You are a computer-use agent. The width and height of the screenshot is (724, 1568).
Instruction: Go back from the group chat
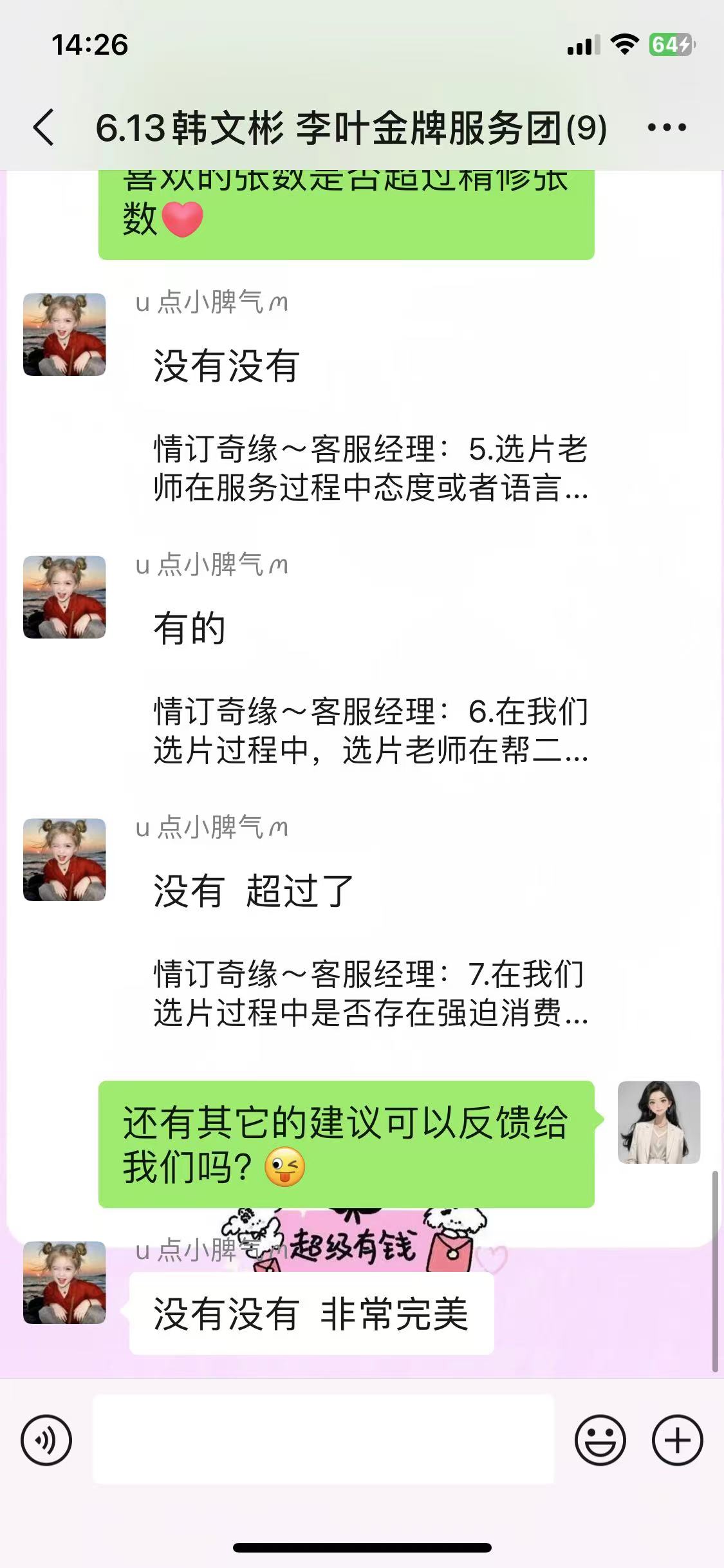click(44, 127)
